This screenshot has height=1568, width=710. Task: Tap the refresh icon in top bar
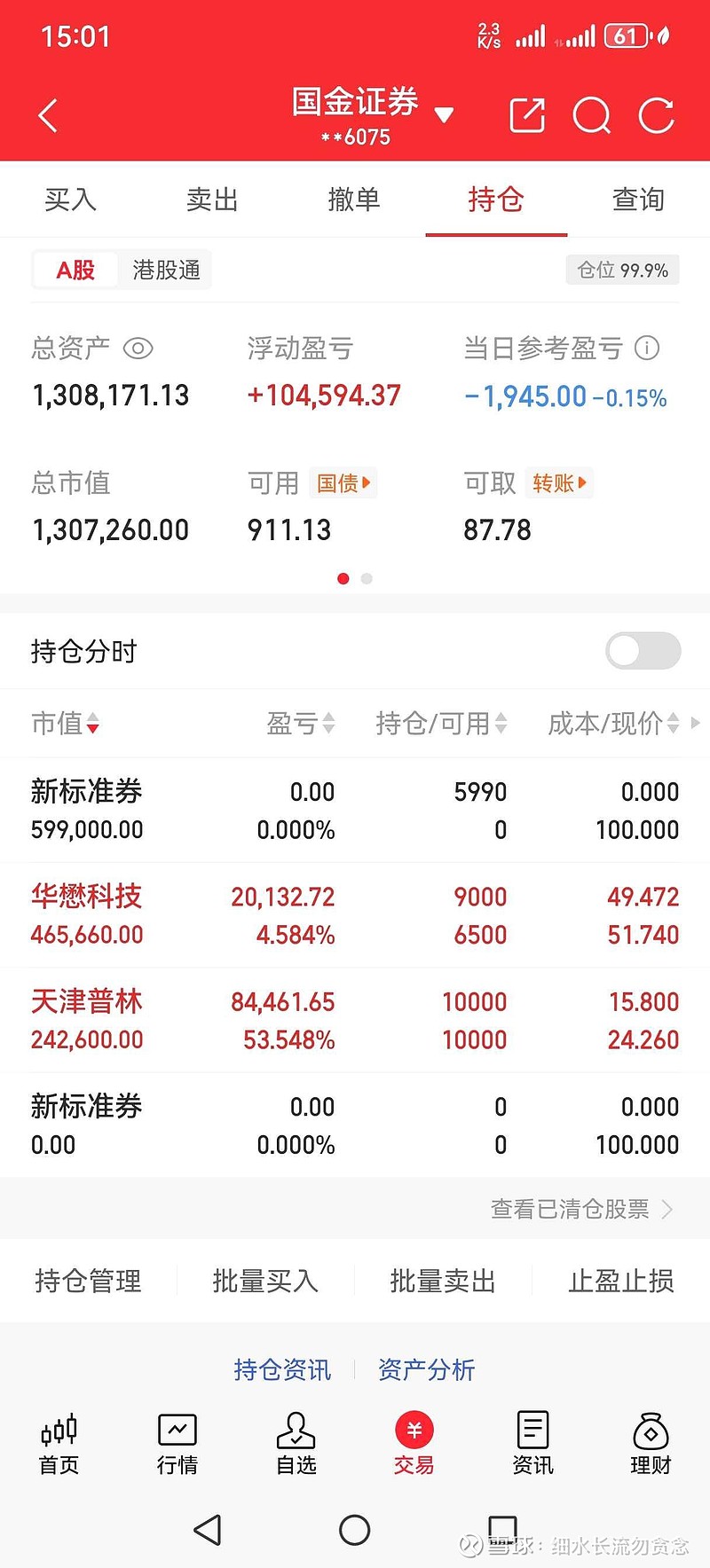[x=657, y=115]
